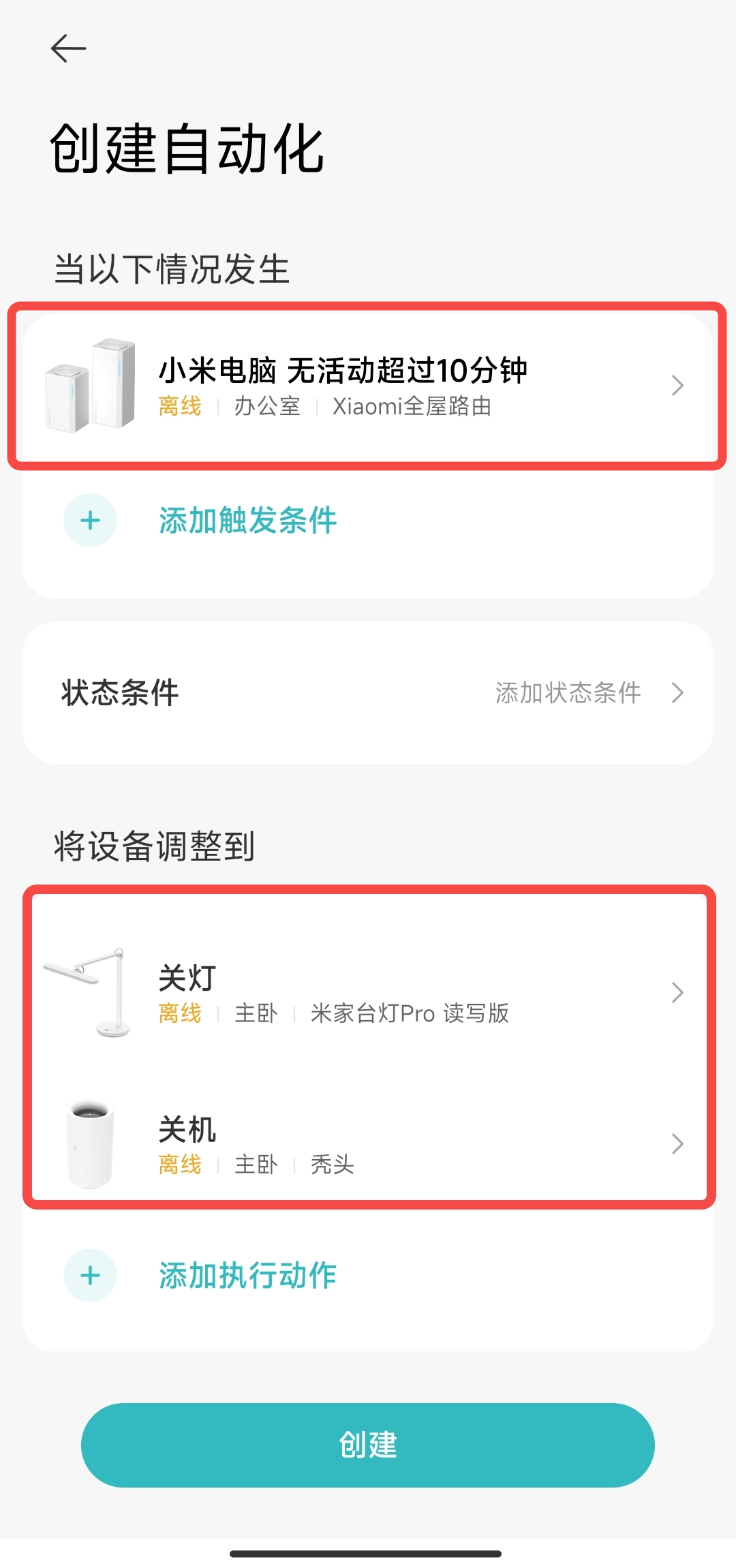Tap the 办公室 room label of the trigger
Image resolution: width=736 pixels, height=1568 pixels.
pos(266,407)
